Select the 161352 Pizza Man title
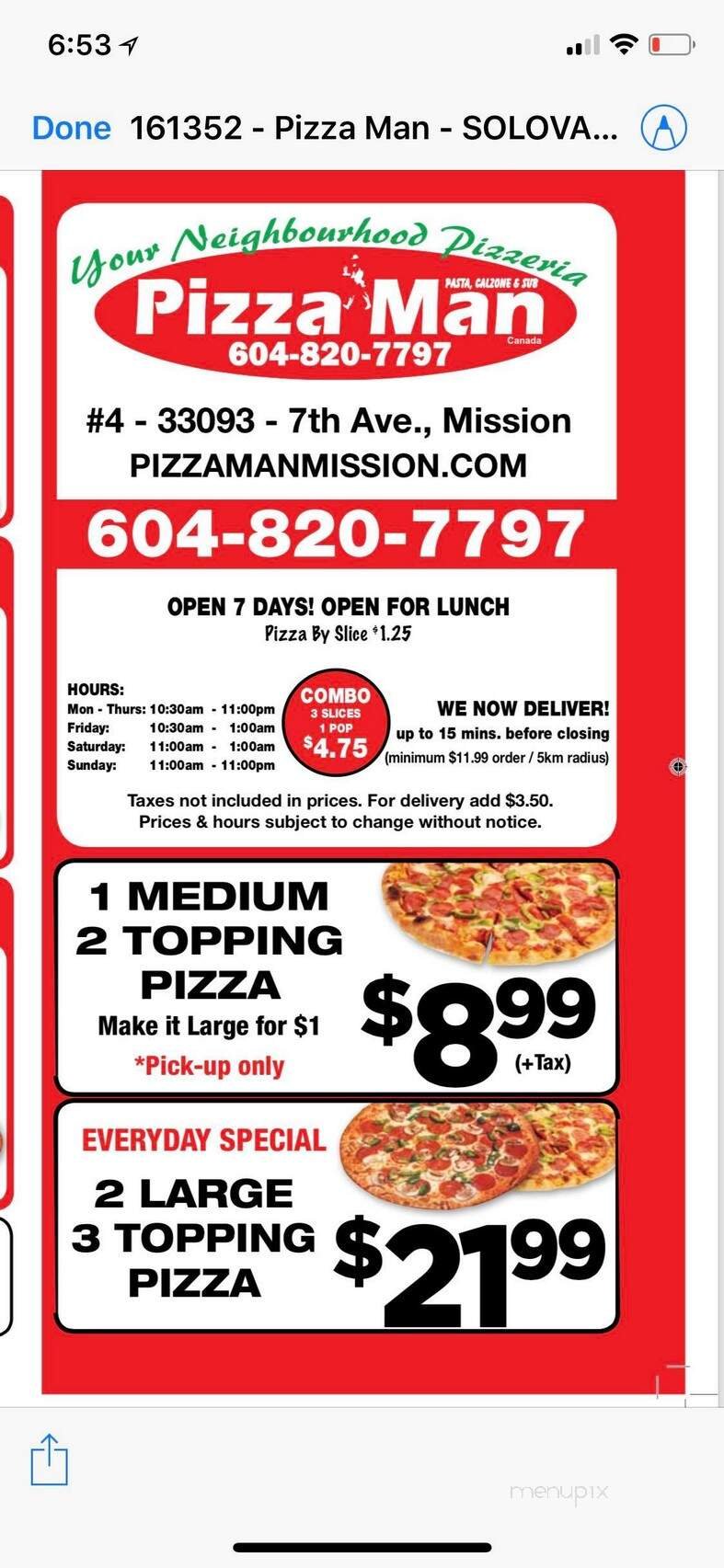724x1568 pixels. [372, 128]
